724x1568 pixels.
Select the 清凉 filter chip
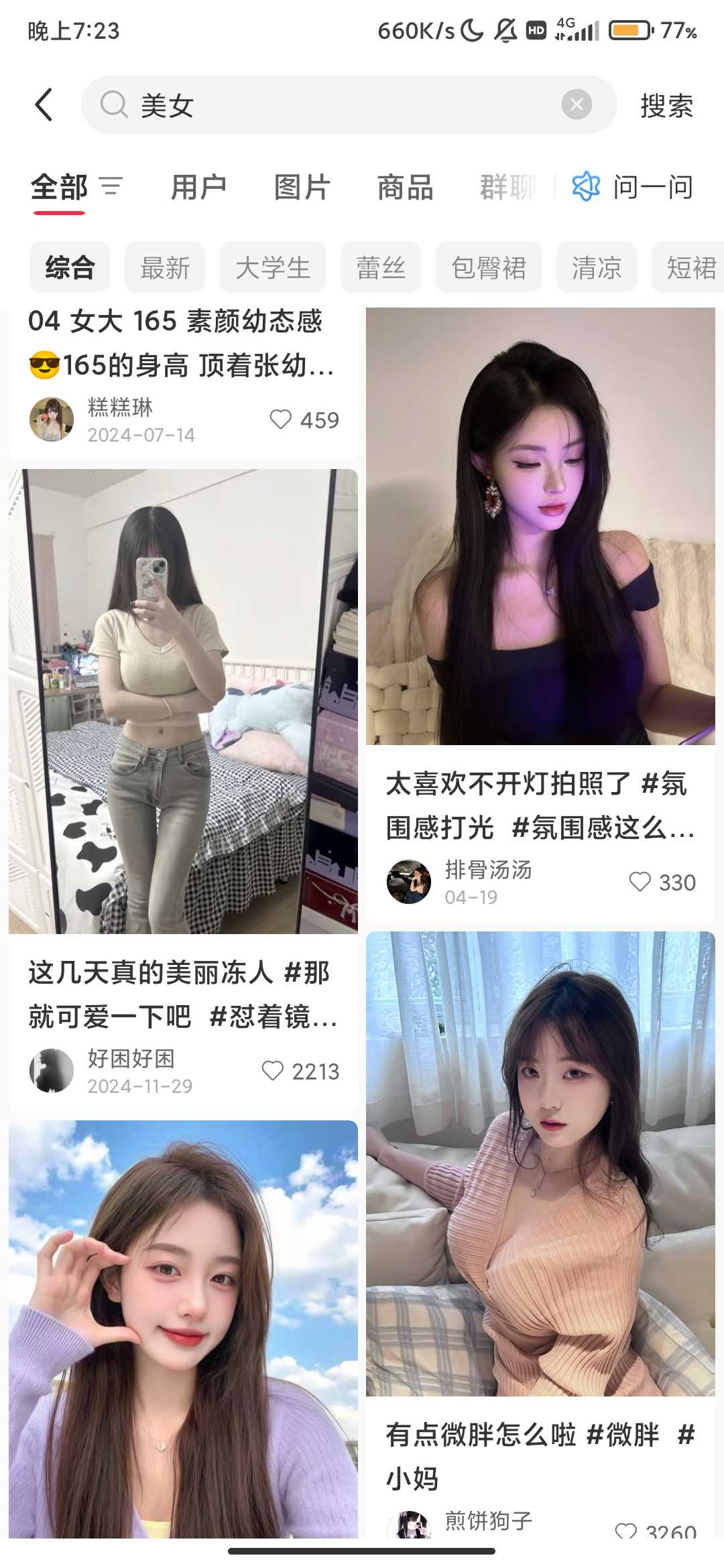(x=597, y=267)
